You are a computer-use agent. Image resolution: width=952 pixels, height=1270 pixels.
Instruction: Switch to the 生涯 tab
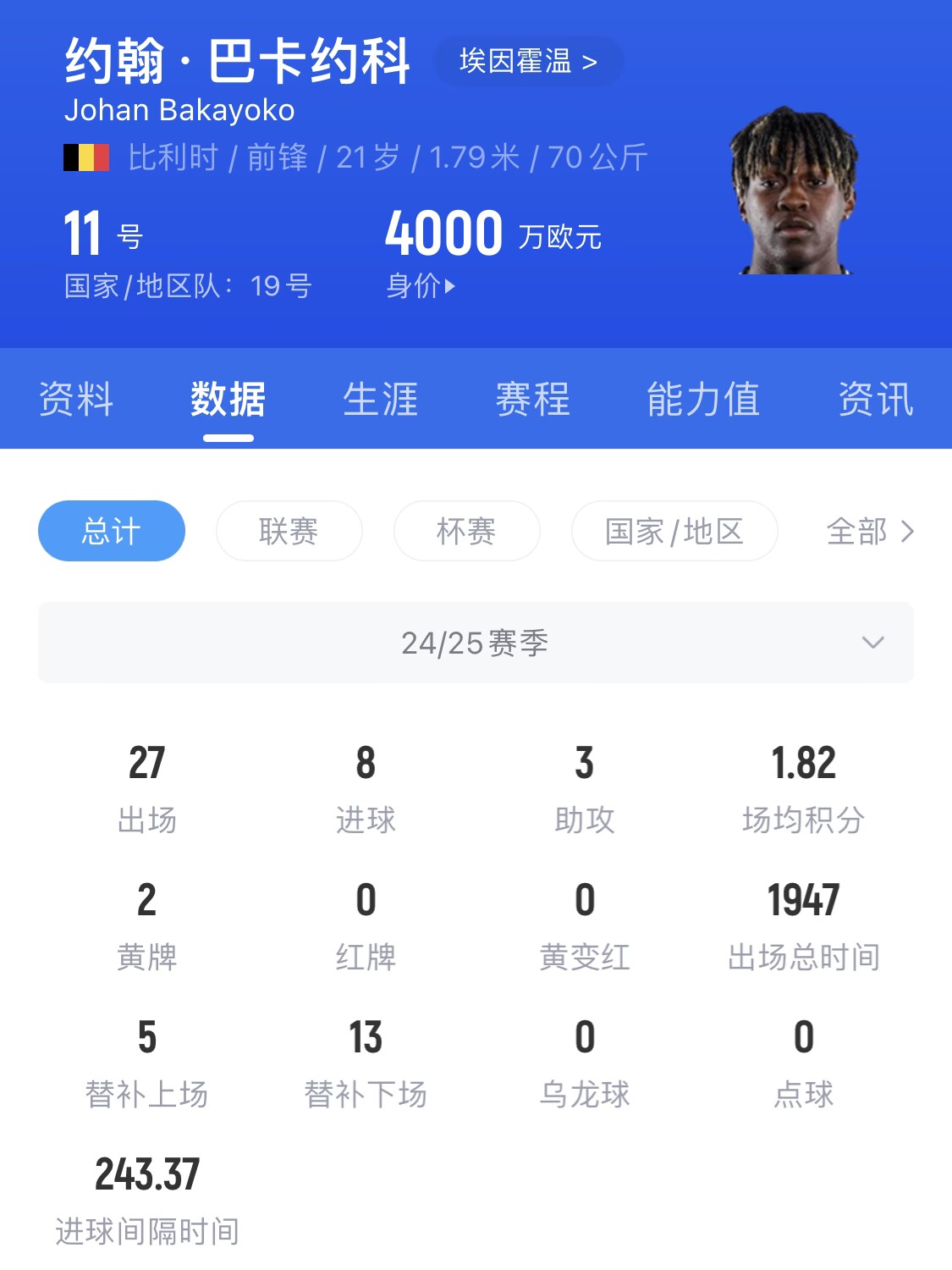click(382, 400)
